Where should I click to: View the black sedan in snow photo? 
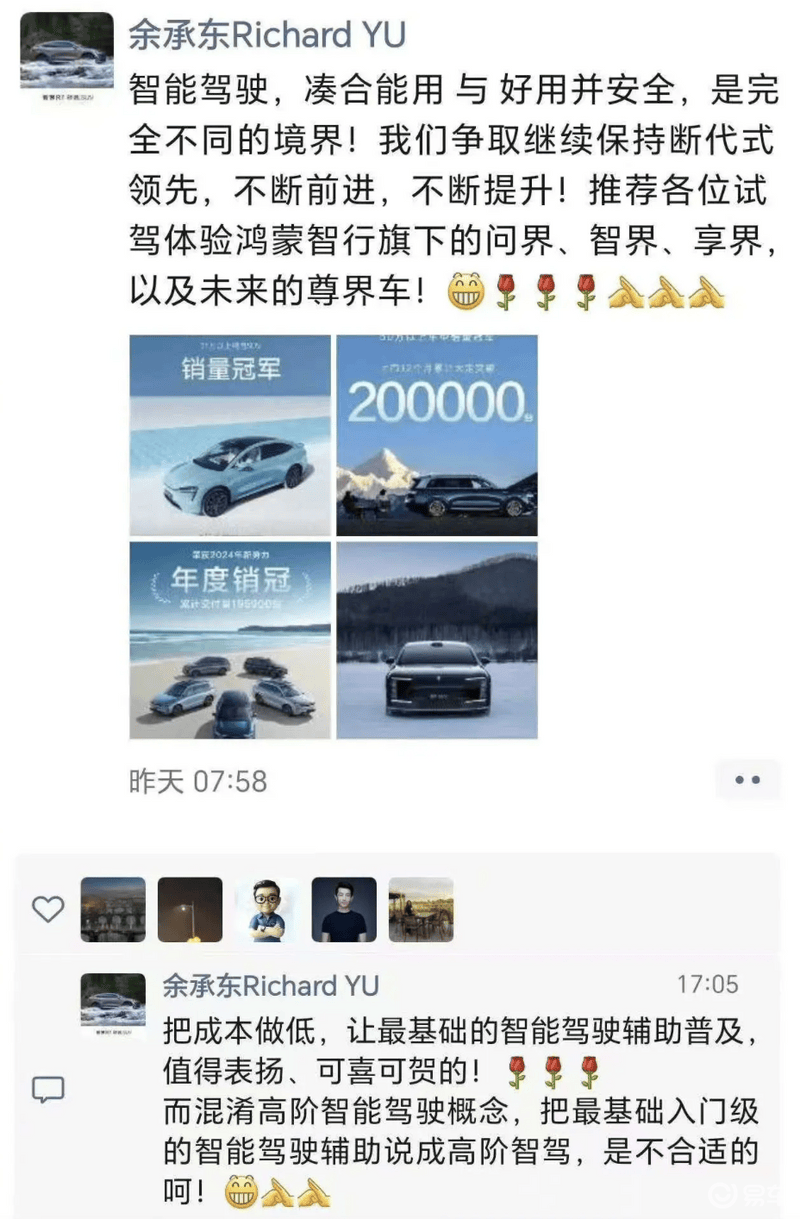[x=436, y=640]
